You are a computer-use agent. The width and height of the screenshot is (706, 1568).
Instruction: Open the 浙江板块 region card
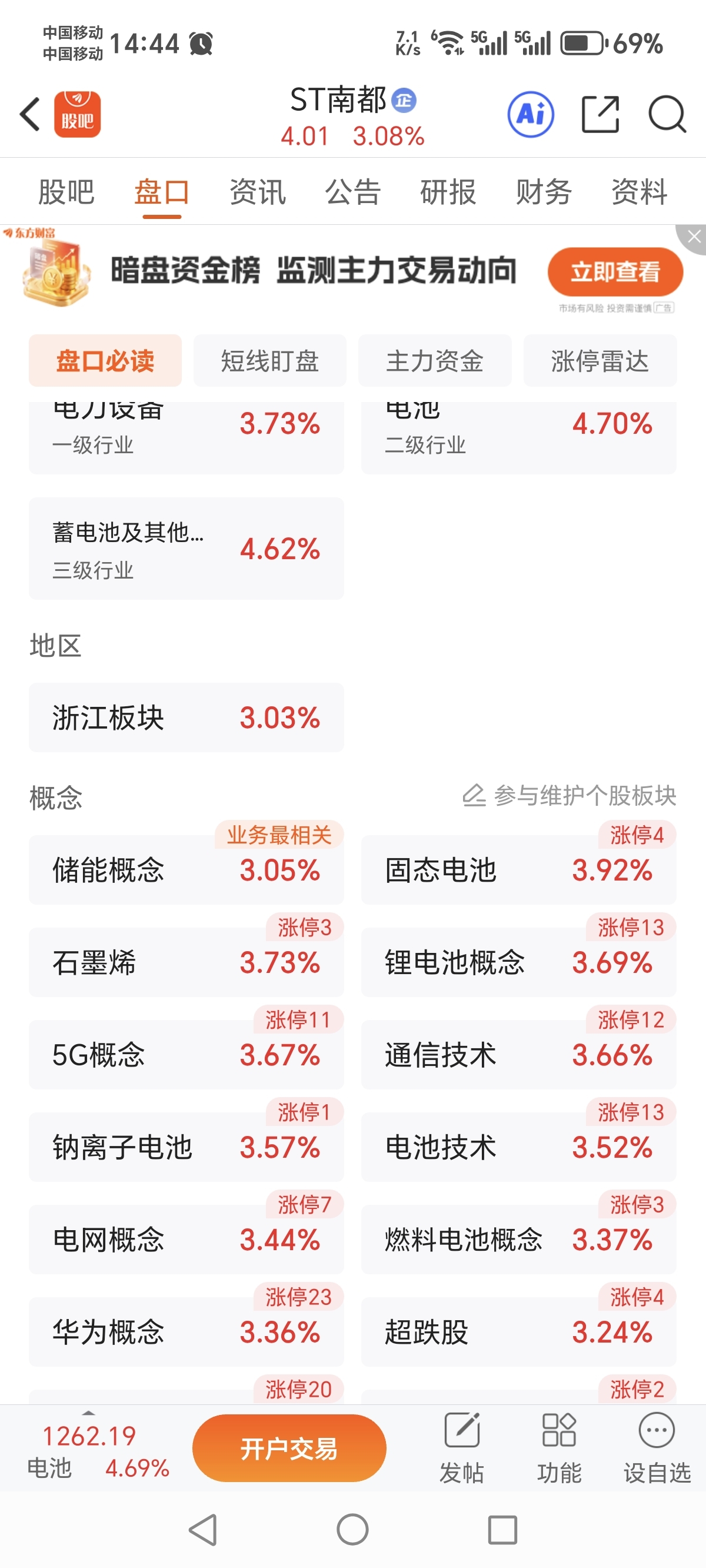(x=187, y=717)
